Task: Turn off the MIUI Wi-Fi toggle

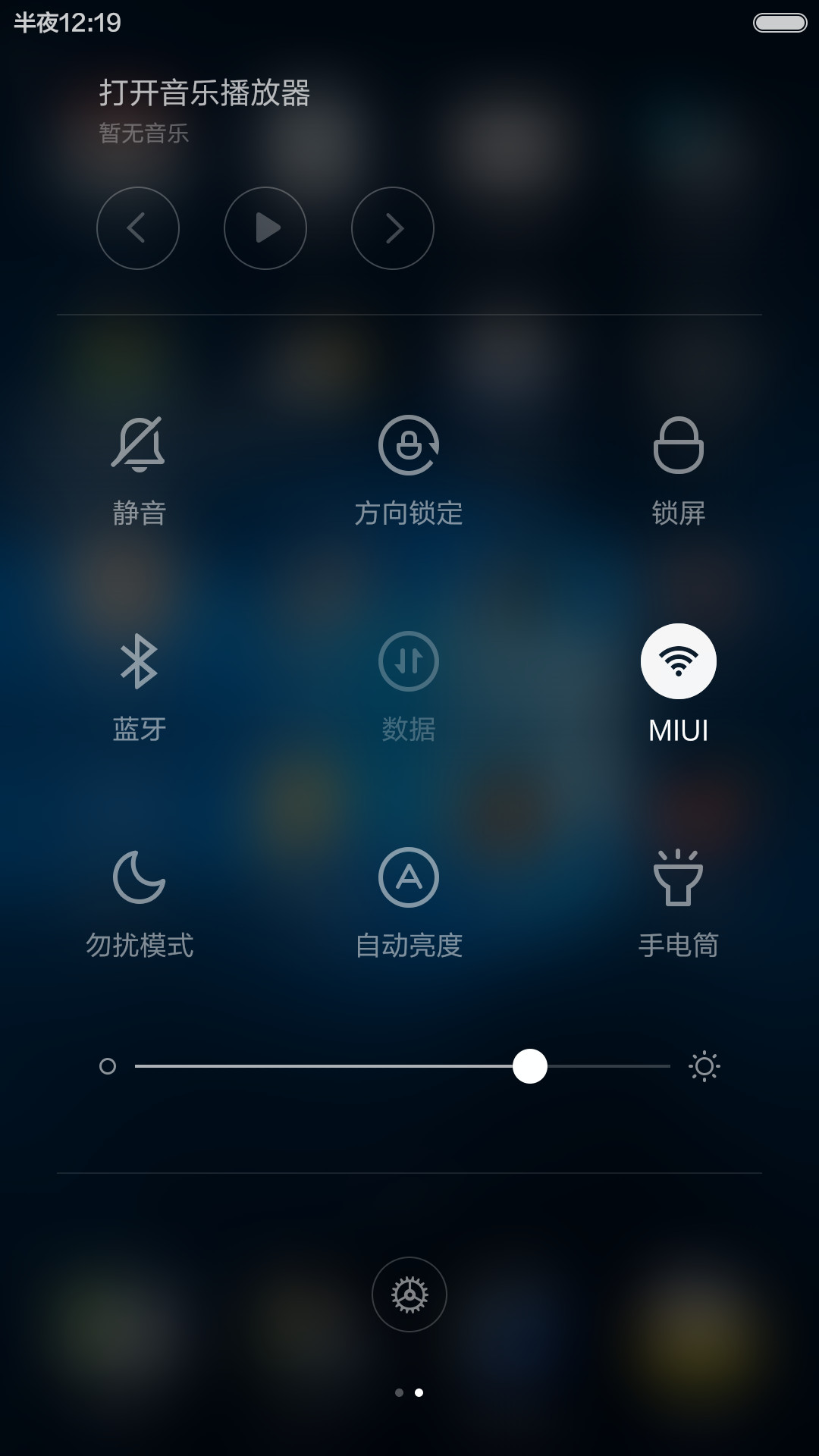Action: [679, 661]
